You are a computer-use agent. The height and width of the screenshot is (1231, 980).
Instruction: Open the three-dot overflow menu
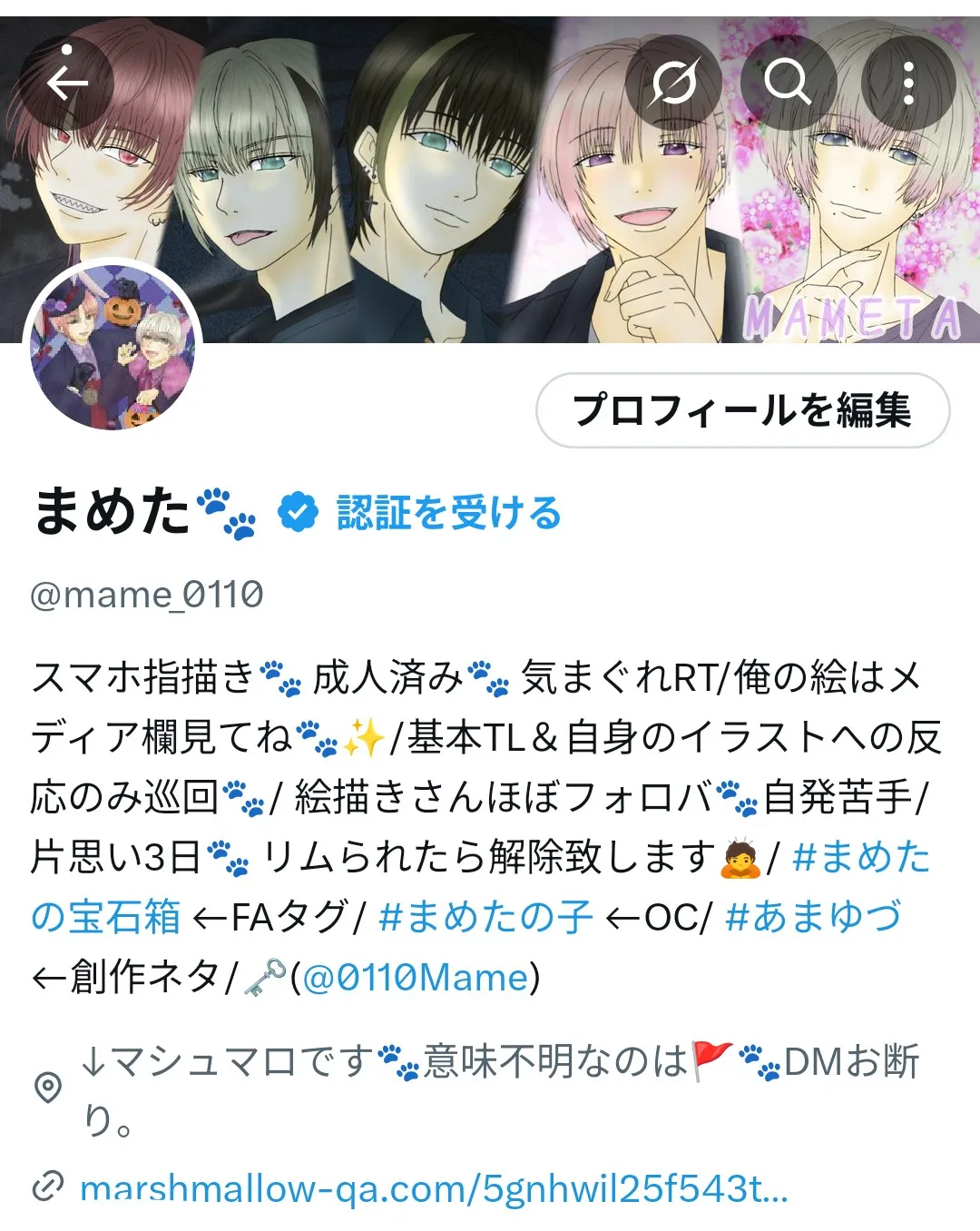click(x=908, y=83)
